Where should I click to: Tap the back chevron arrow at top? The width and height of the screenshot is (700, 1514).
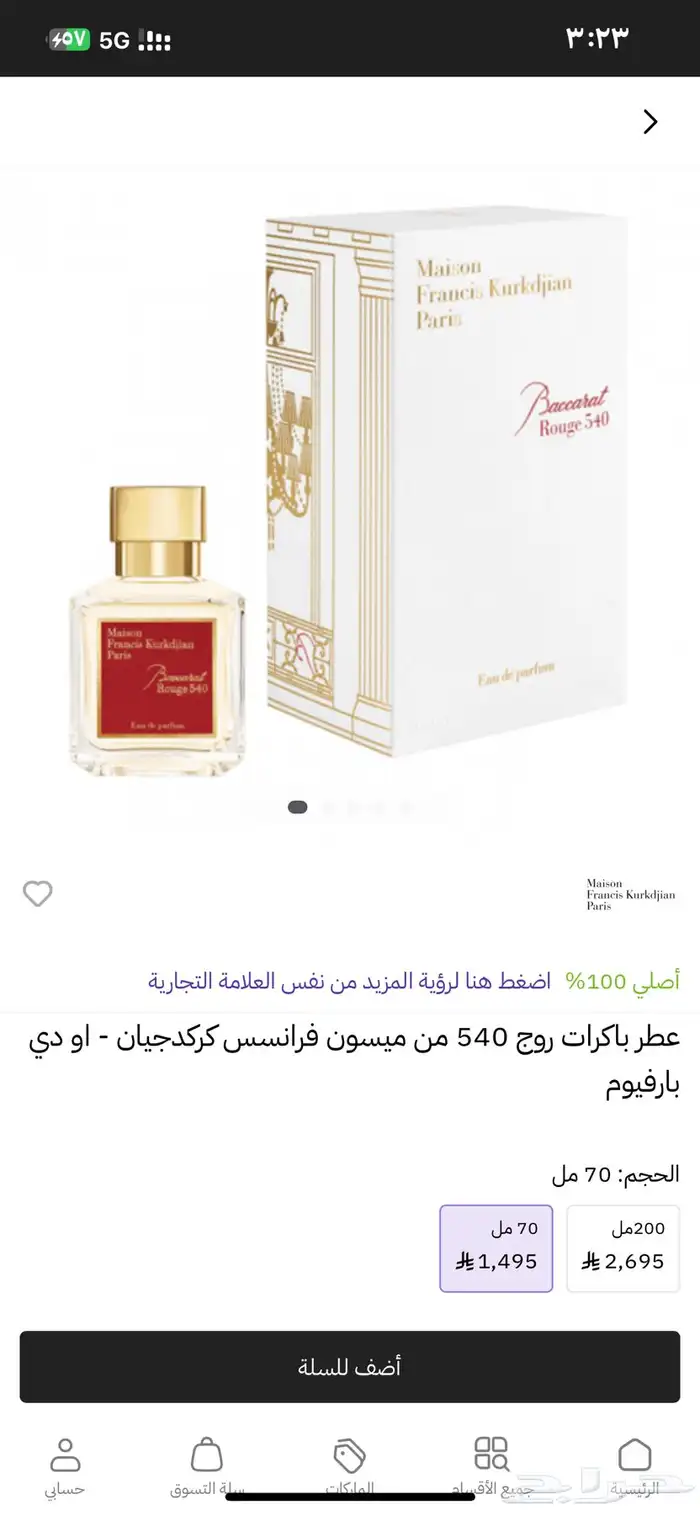tap(650, 122)
